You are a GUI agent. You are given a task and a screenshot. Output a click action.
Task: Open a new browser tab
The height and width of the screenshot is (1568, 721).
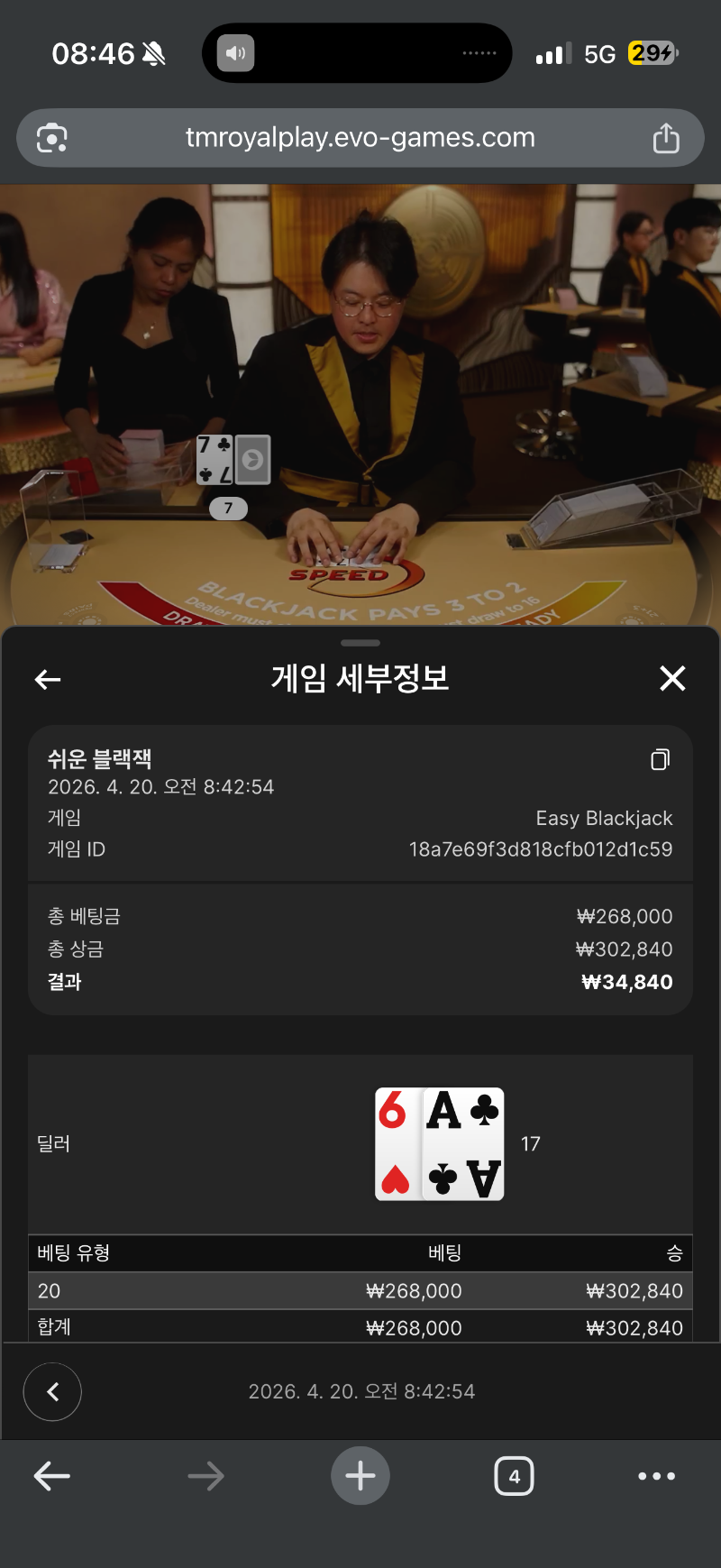pos(360,1476)
